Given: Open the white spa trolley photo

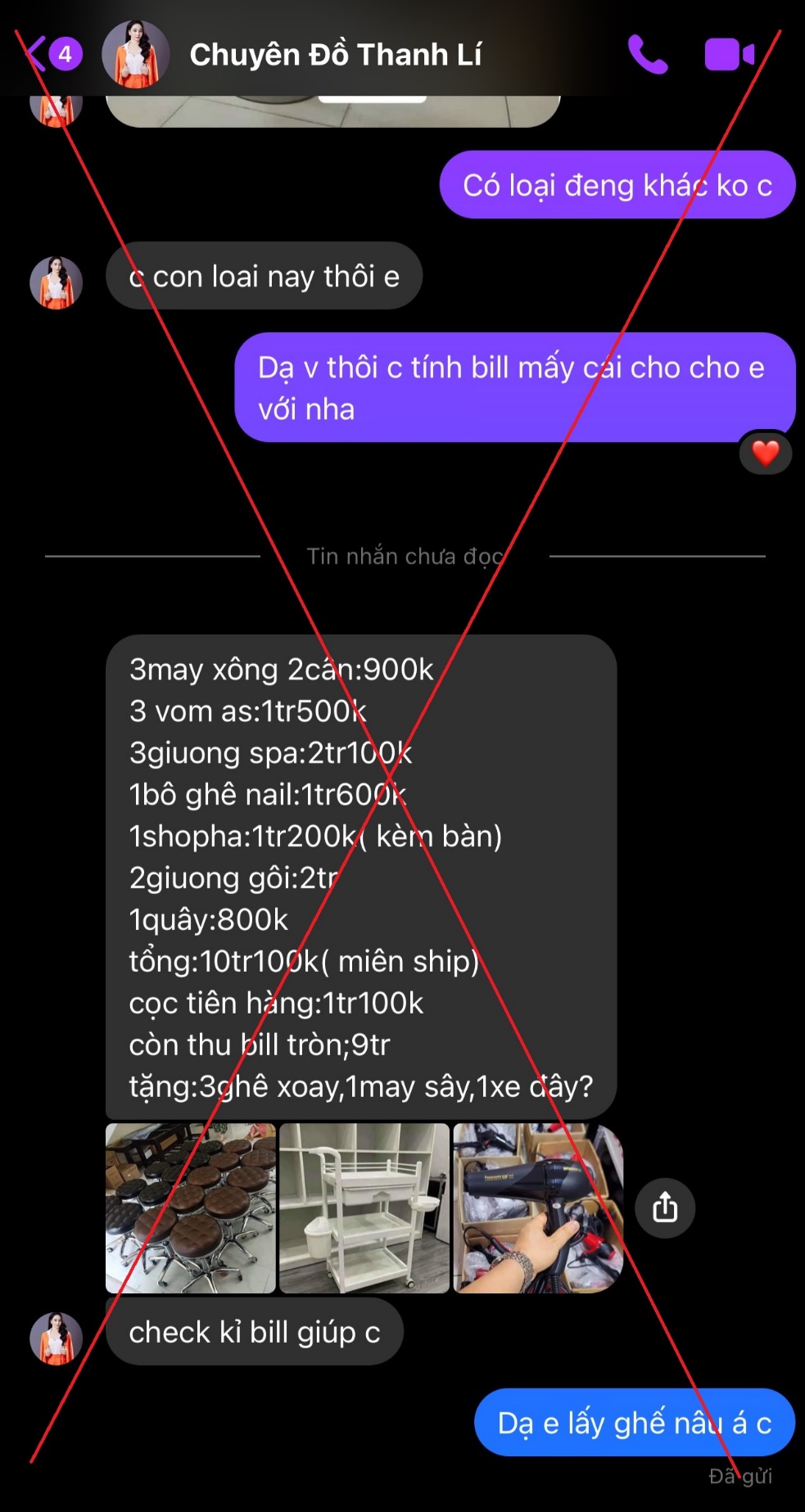Looking at the screenshot, I should [364, 1208].
